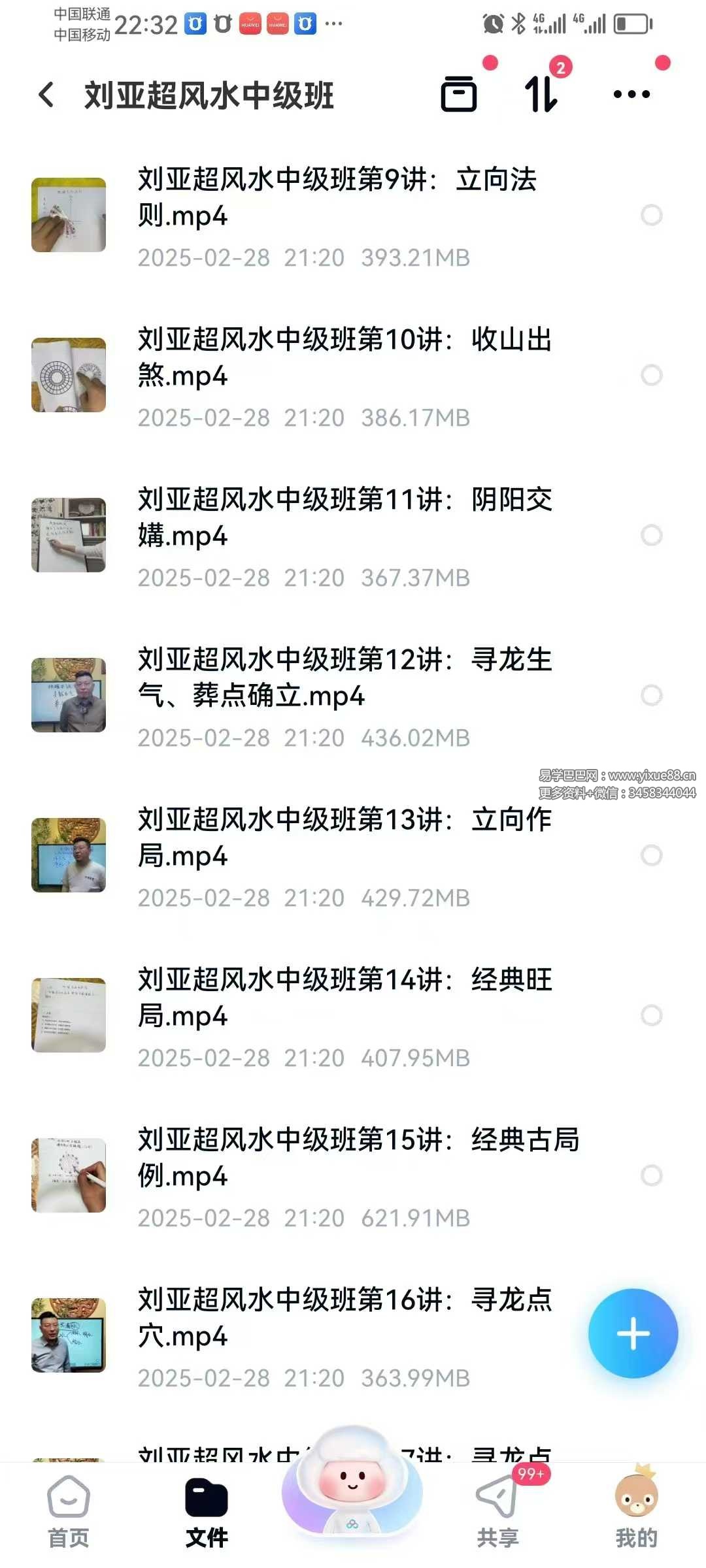Select the circle for 第10讲：收山出煞.mp4

[x=651, y=375]
